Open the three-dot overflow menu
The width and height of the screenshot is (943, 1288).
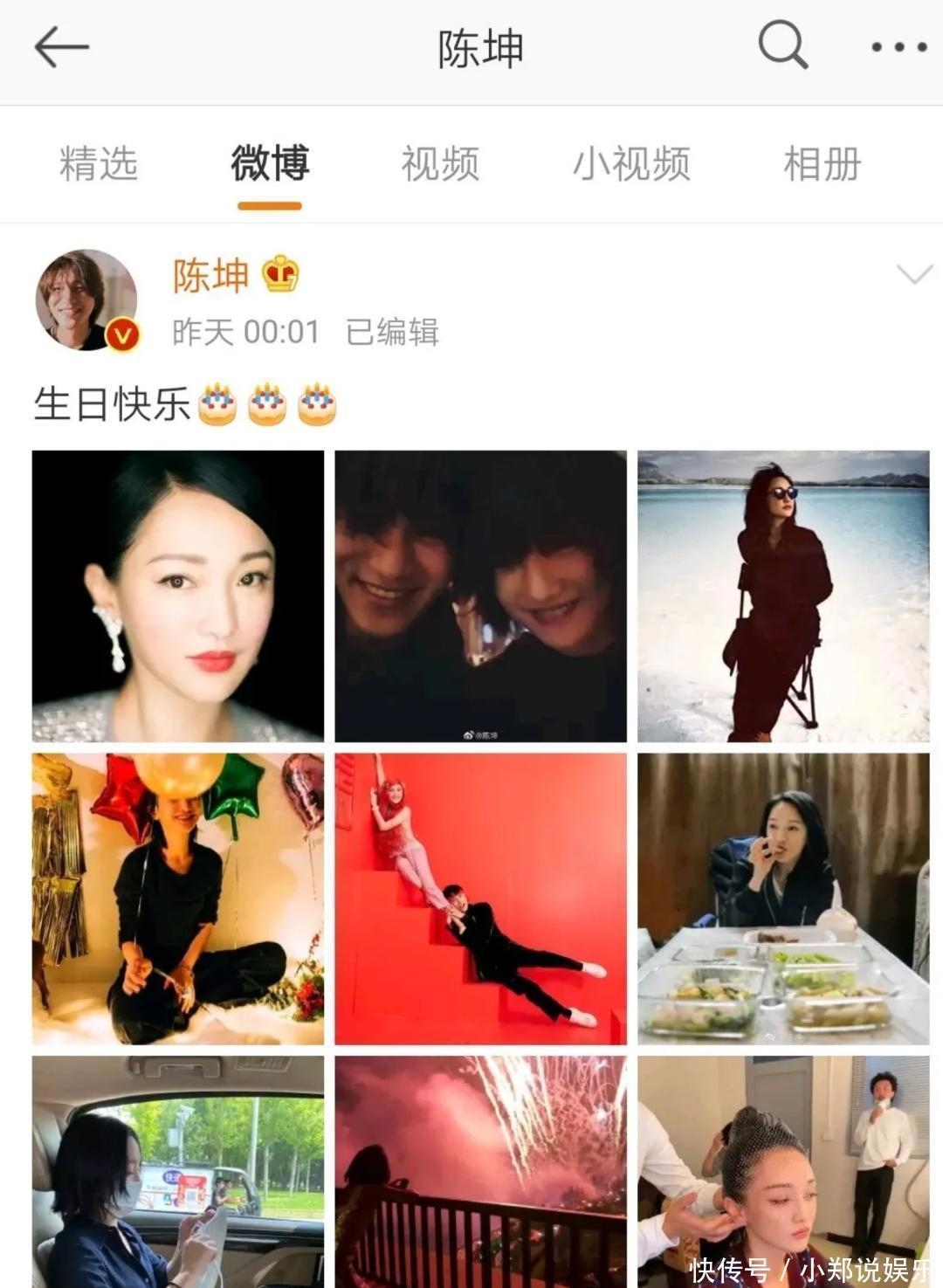click(898, 47)
